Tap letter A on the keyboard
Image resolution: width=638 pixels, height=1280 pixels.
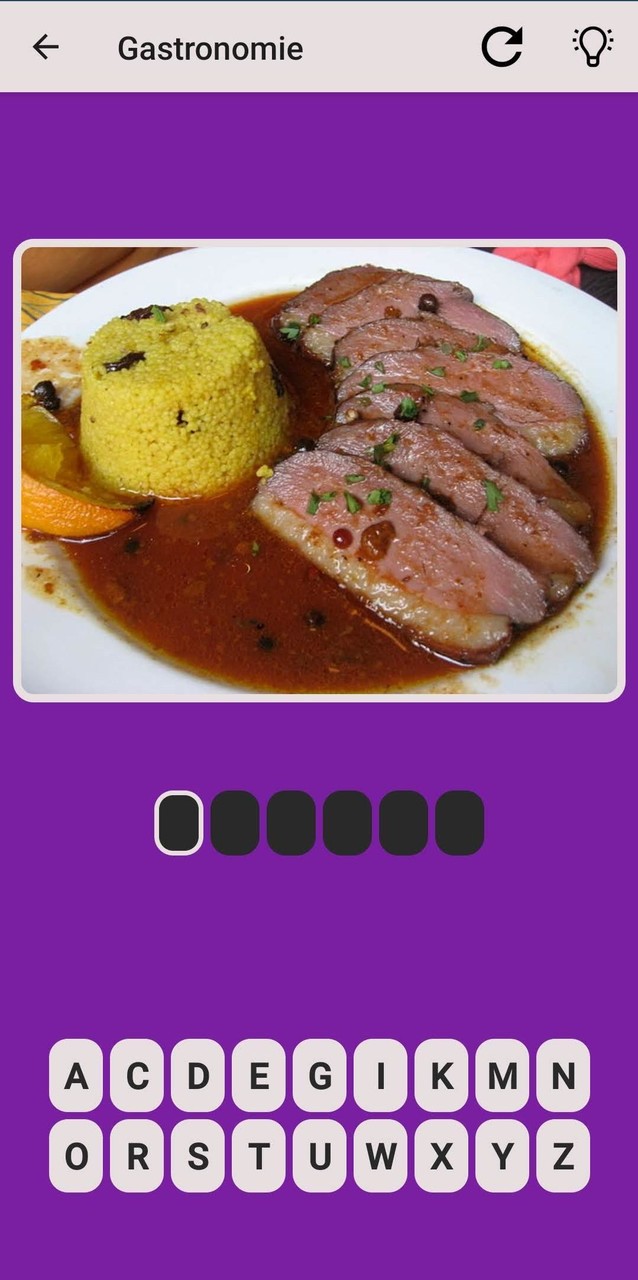tap(76, 1076)
